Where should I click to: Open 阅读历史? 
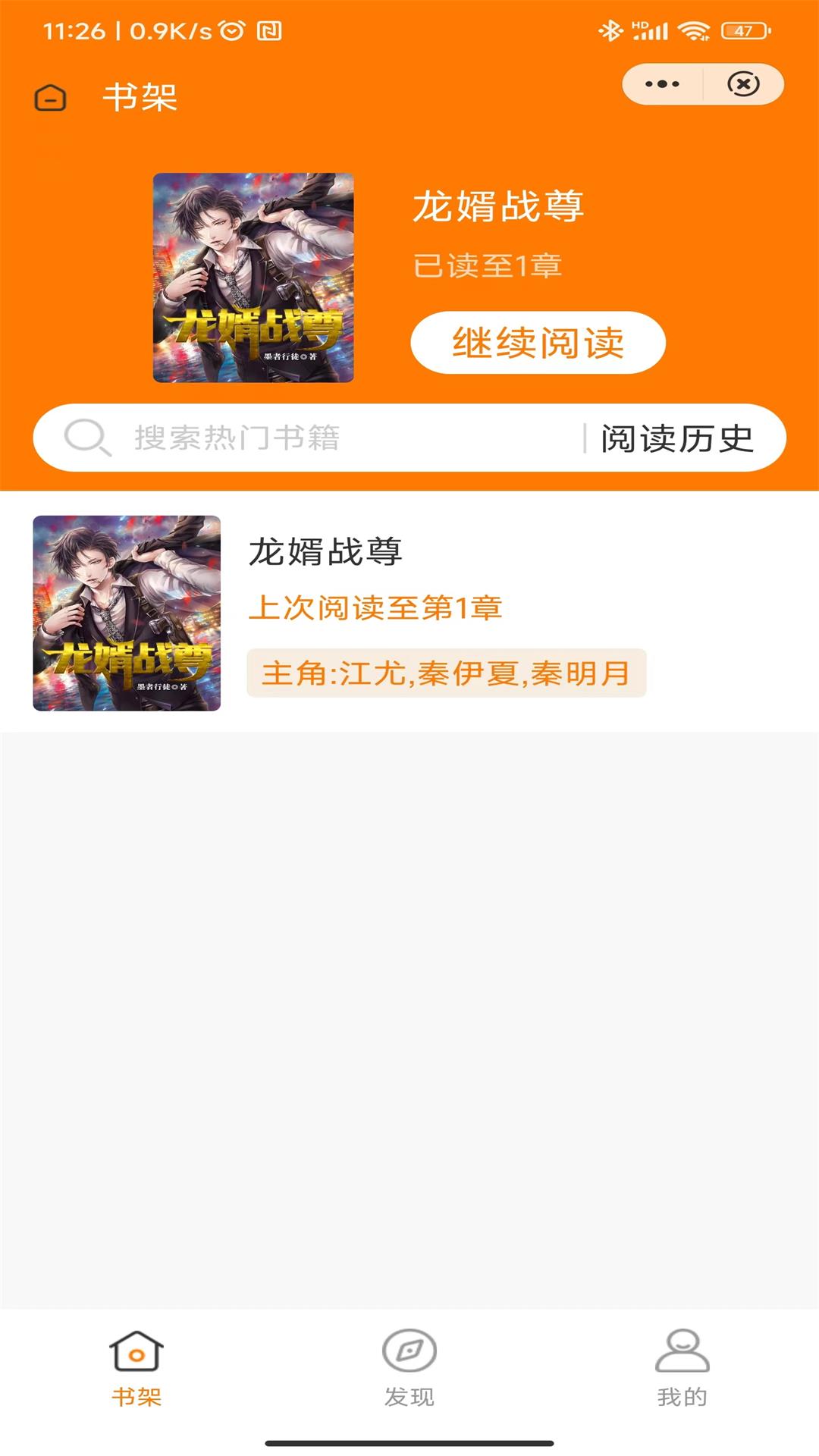tap(677, 438)
